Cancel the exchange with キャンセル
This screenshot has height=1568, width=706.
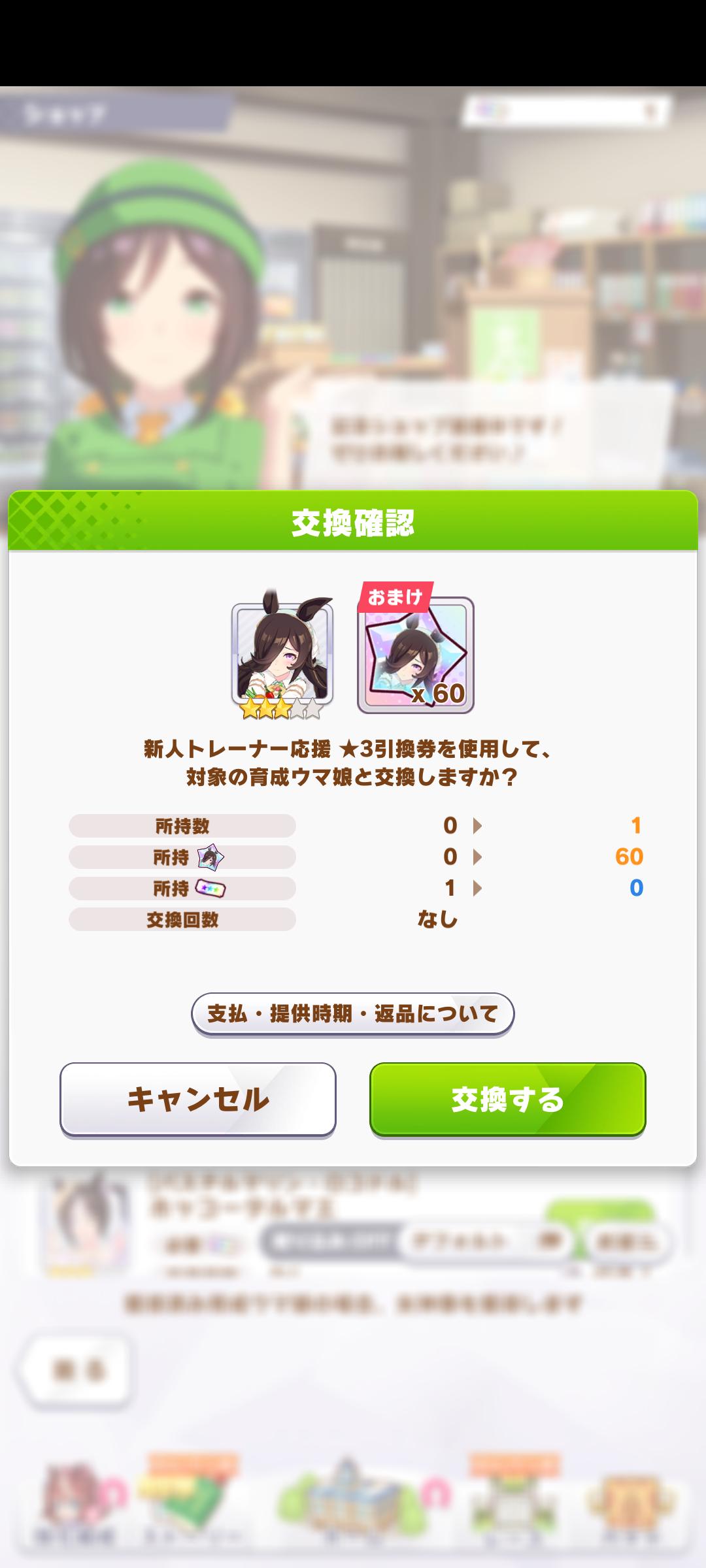coord(197,1100)
